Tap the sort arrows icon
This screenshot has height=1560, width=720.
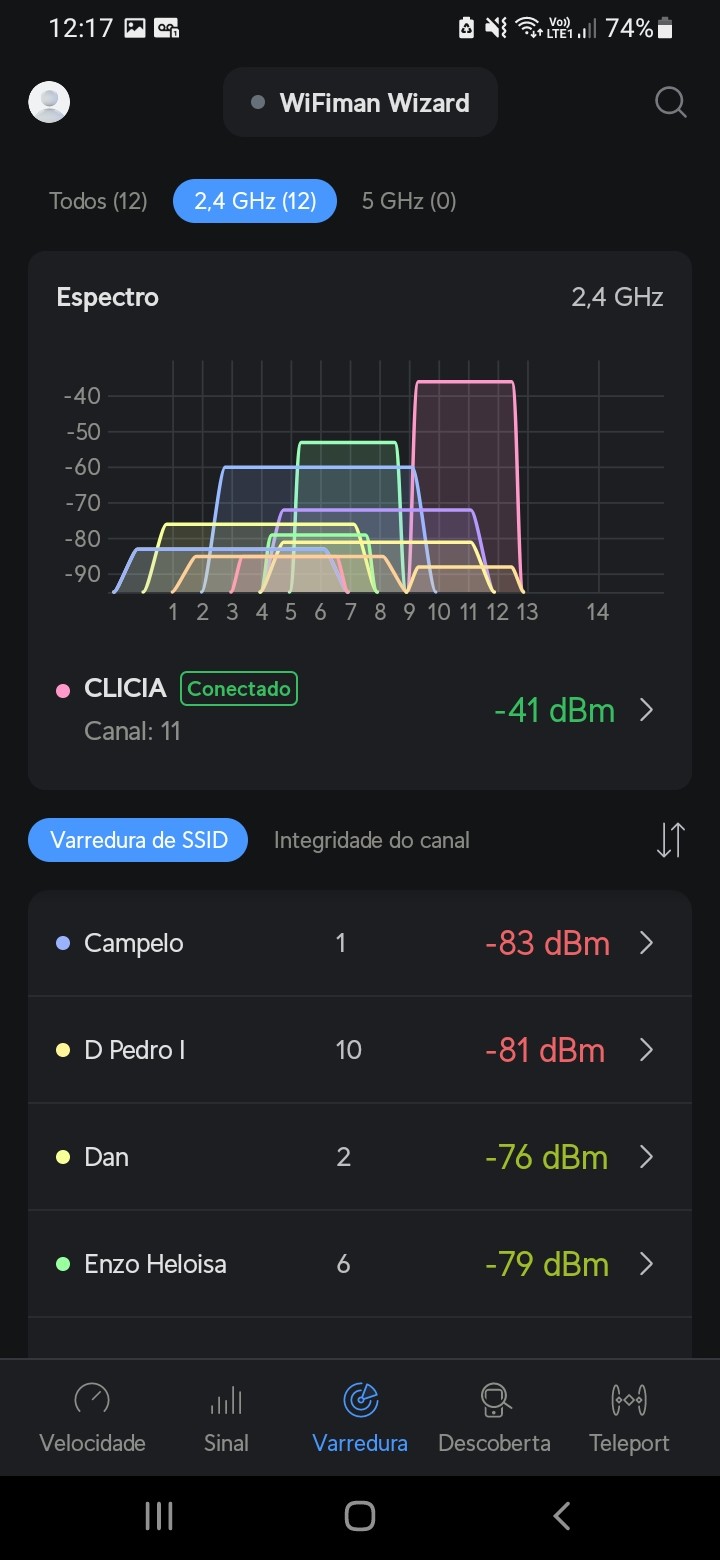[x=670, y=840]
